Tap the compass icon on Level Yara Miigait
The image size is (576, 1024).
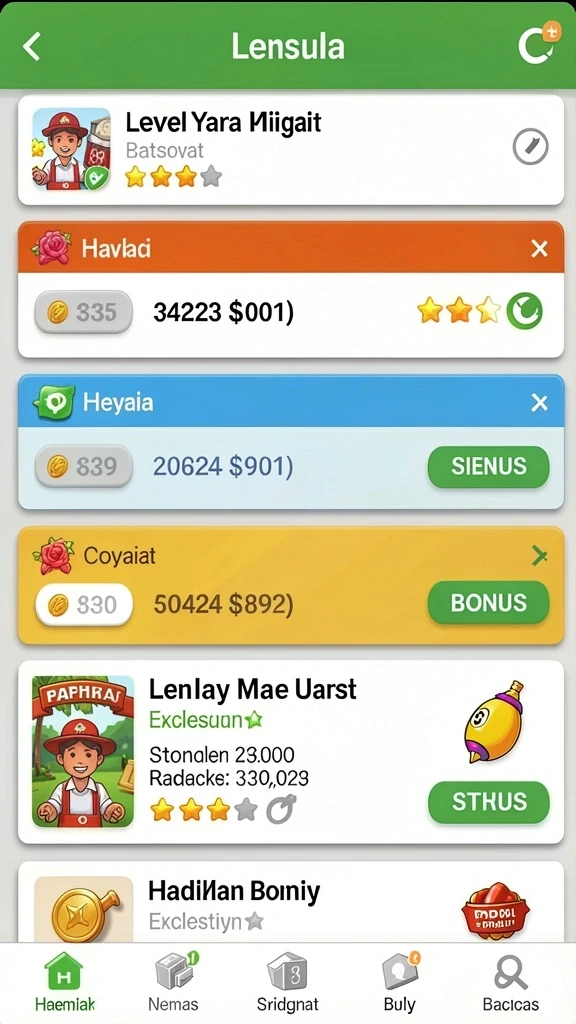click(530, 148)
